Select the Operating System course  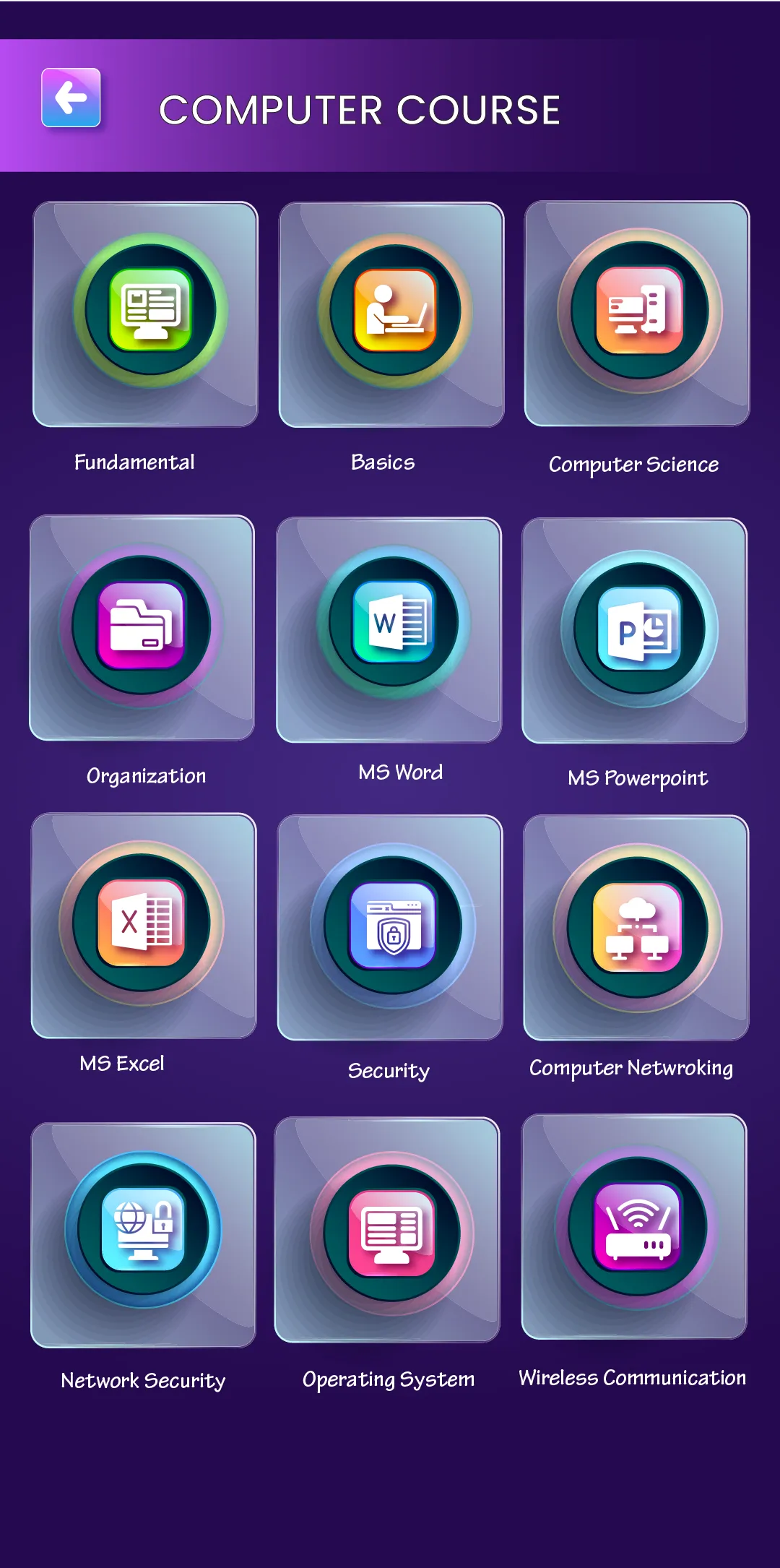click(387, 1230)
